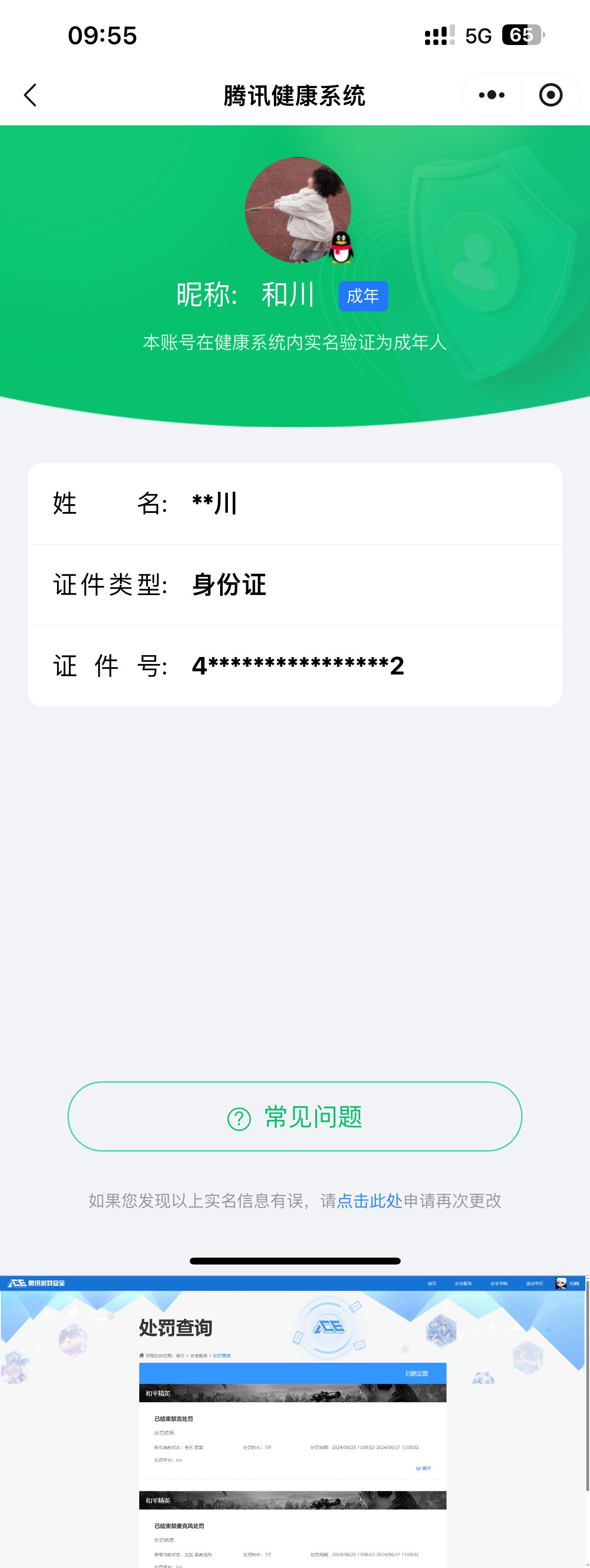The width and height of the screenshot is (590, 1568).
Task: Navigate via the 处罚查询 breadcrumb link
Action: 222,1355
